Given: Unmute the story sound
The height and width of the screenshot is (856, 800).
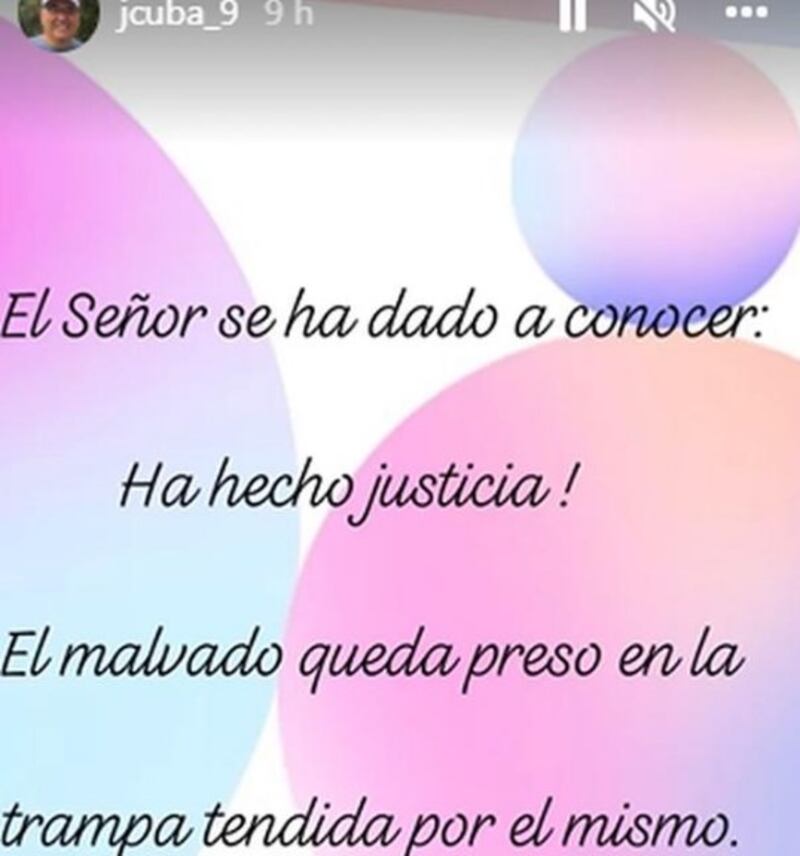Looking at the screenshot, I should coord(657,15).
